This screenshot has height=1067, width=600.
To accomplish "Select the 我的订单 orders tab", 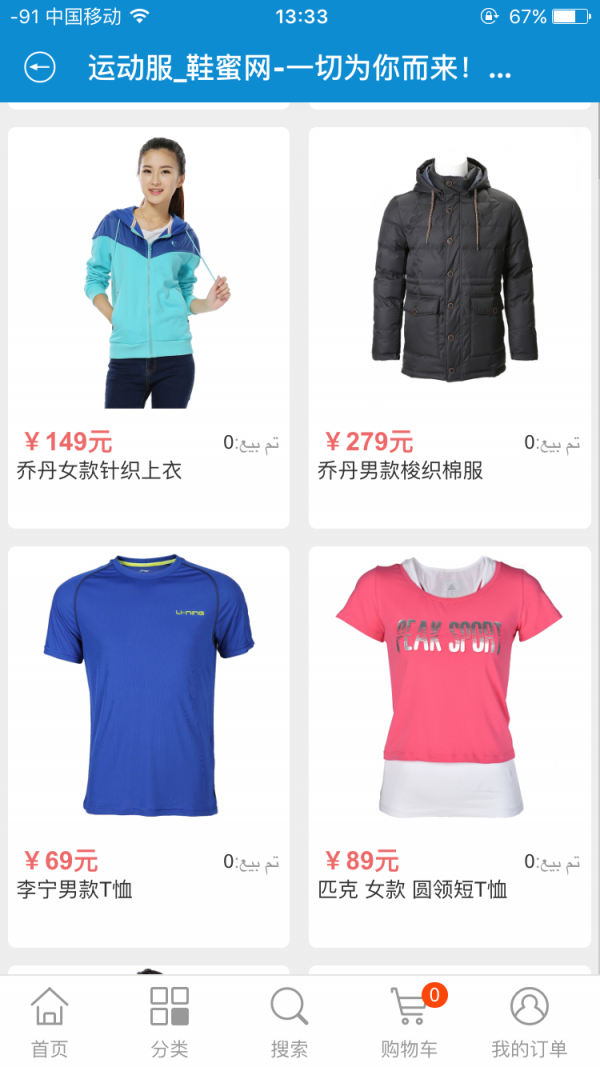I will coord(529,1022).
